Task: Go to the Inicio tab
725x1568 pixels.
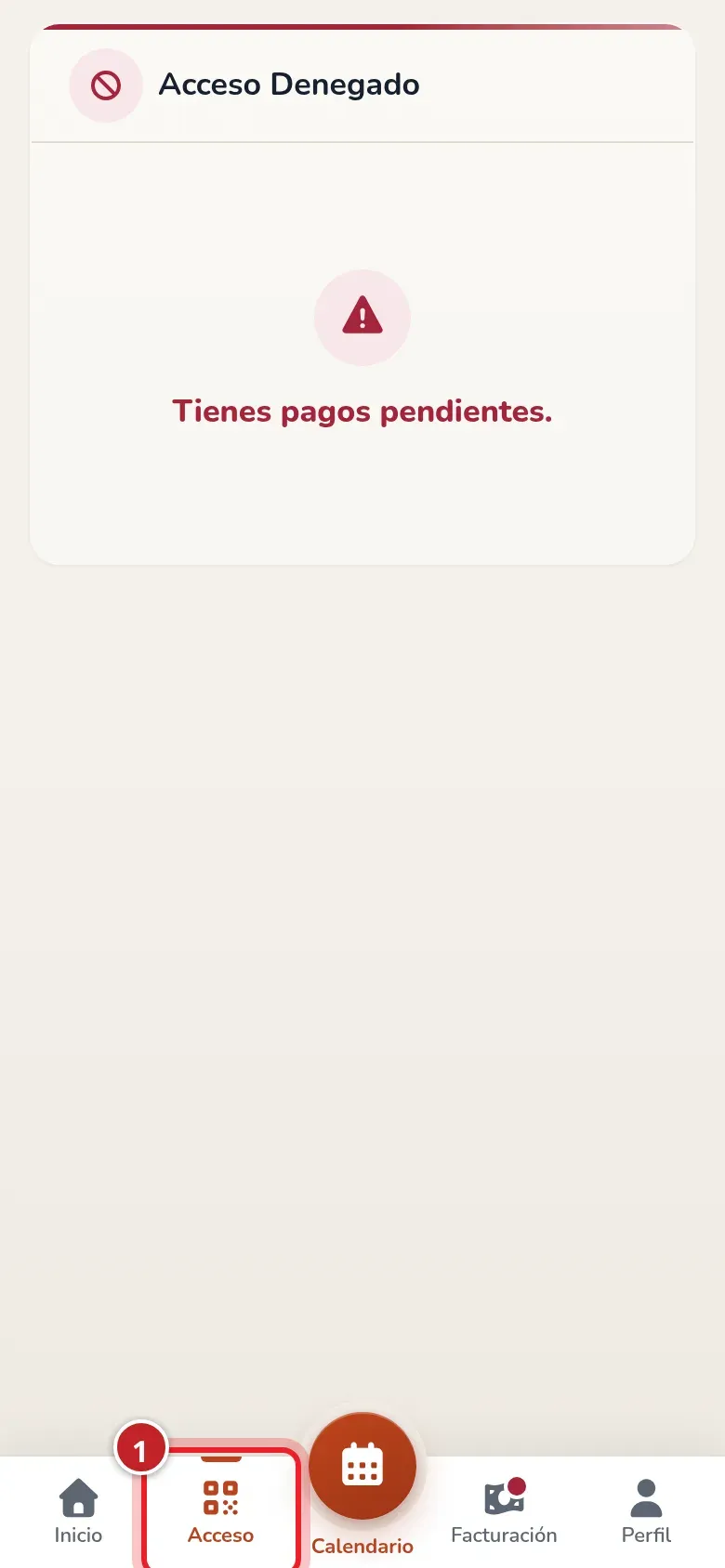Action: (78, 1511)
